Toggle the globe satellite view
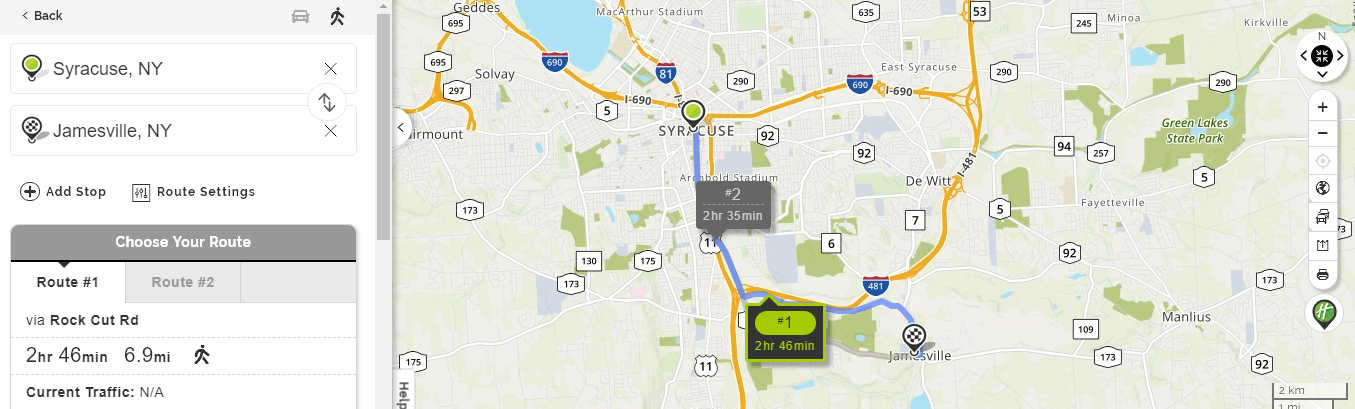1355x409 pixels. (1322, 188)
